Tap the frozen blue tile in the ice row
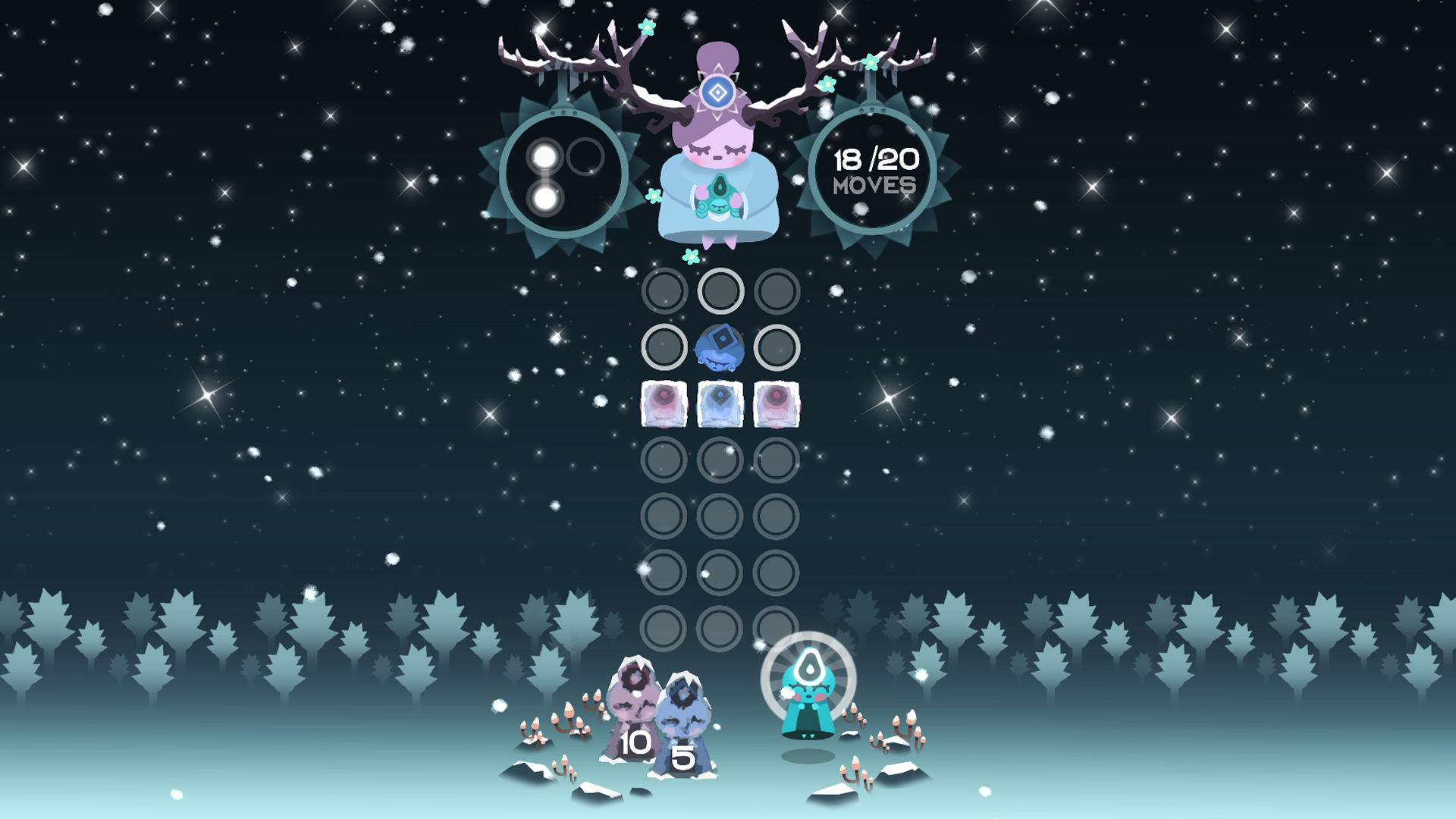 click(720, 404)
